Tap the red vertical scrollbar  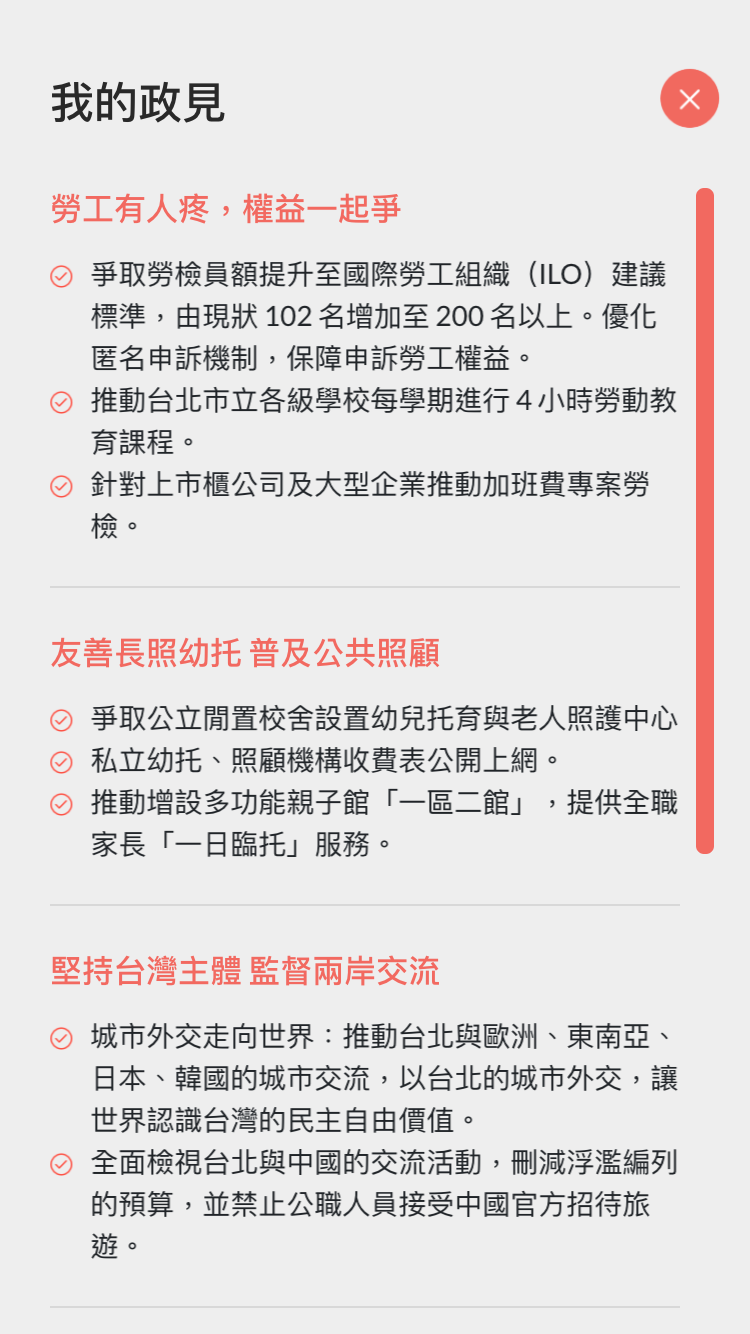[705, 520]
